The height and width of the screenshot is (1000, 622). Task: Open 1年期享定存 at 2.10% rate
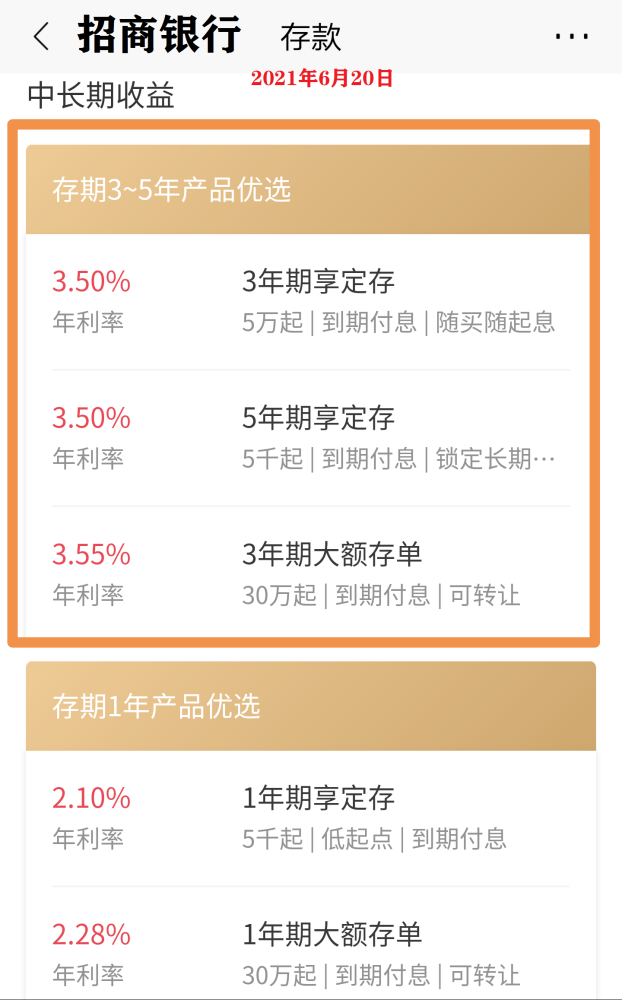(x=311, y=818)
